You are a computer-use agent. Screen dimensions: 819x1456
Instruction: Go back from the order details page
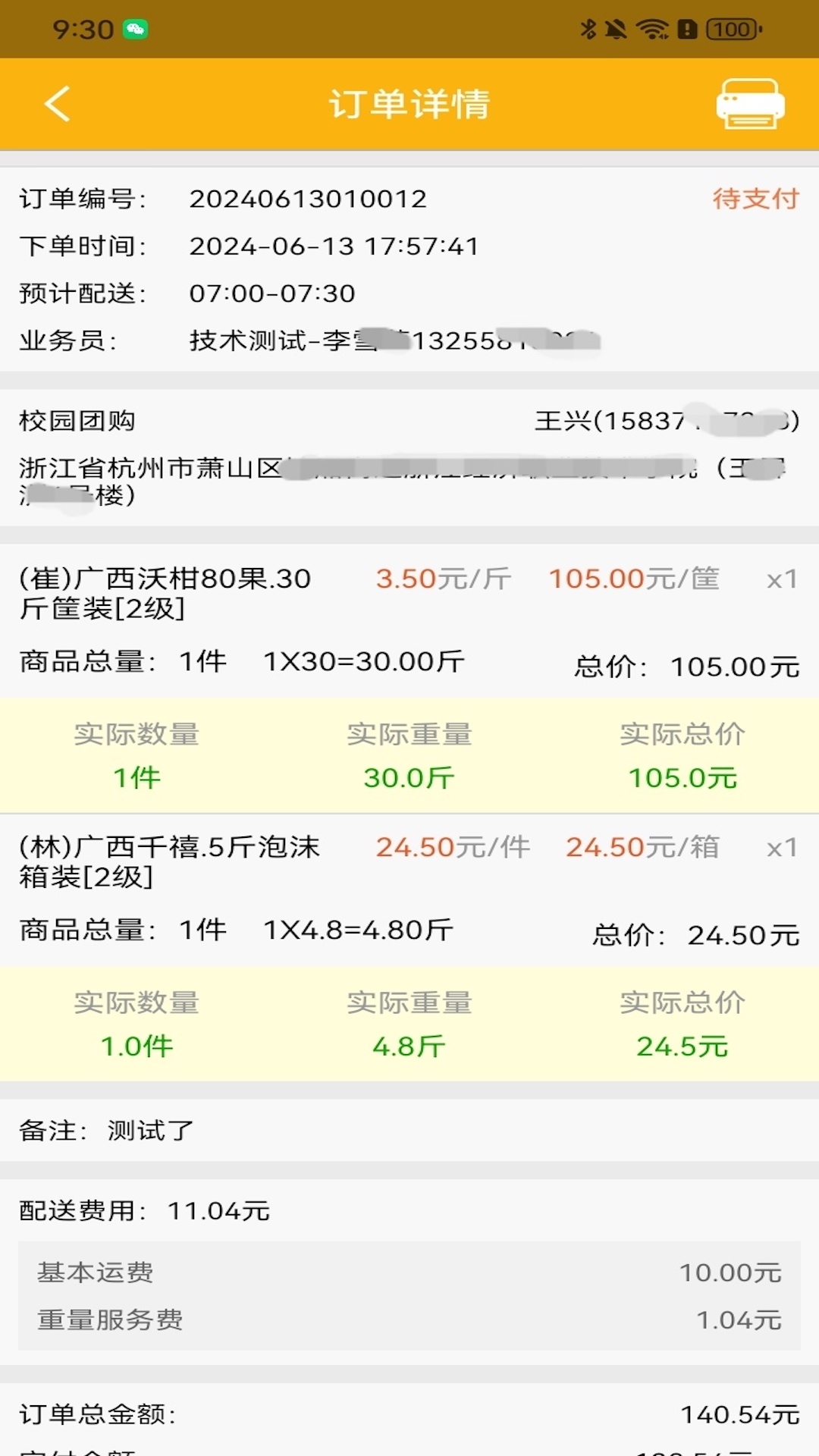57,104
